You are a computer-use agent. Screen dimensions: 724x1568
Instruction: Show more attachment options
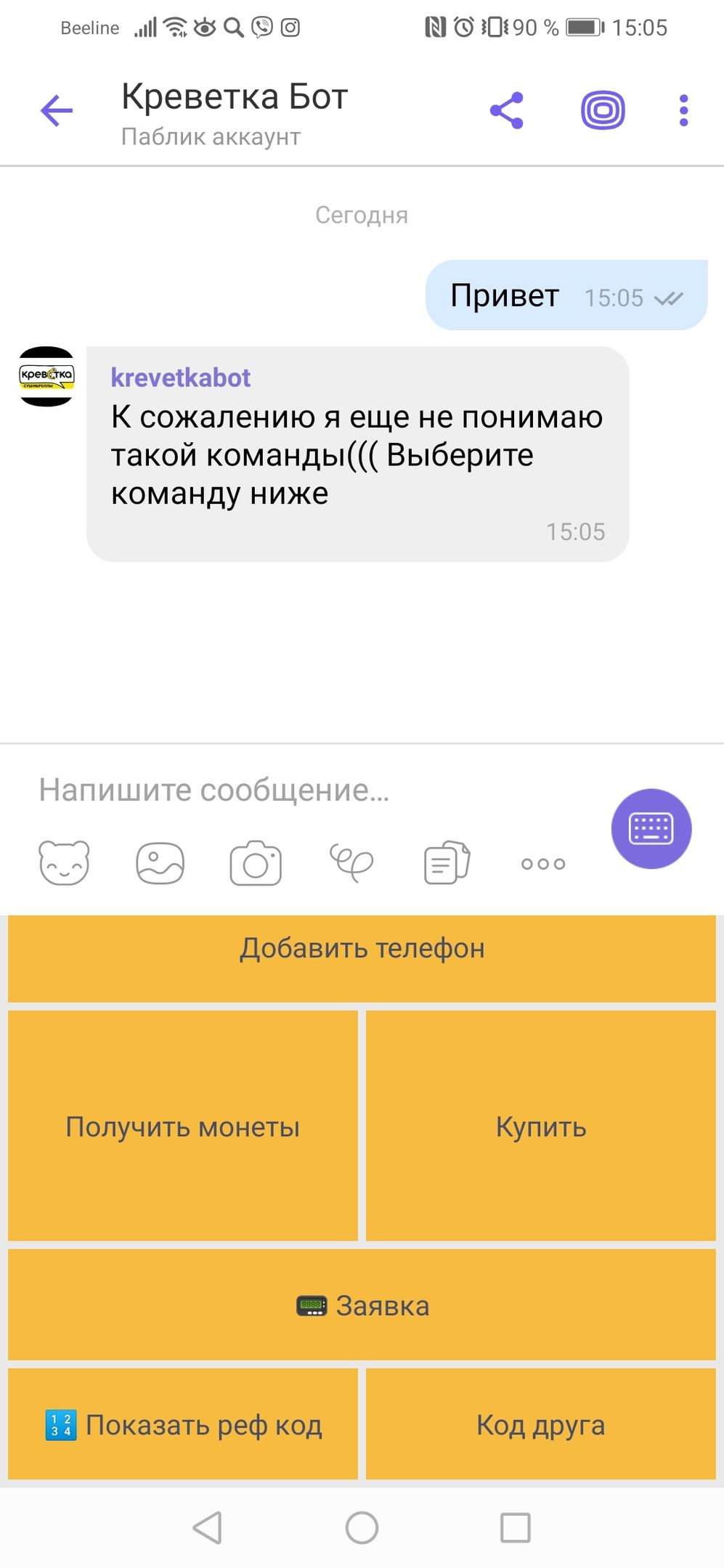pyautogui.click(x=542, y=864)
